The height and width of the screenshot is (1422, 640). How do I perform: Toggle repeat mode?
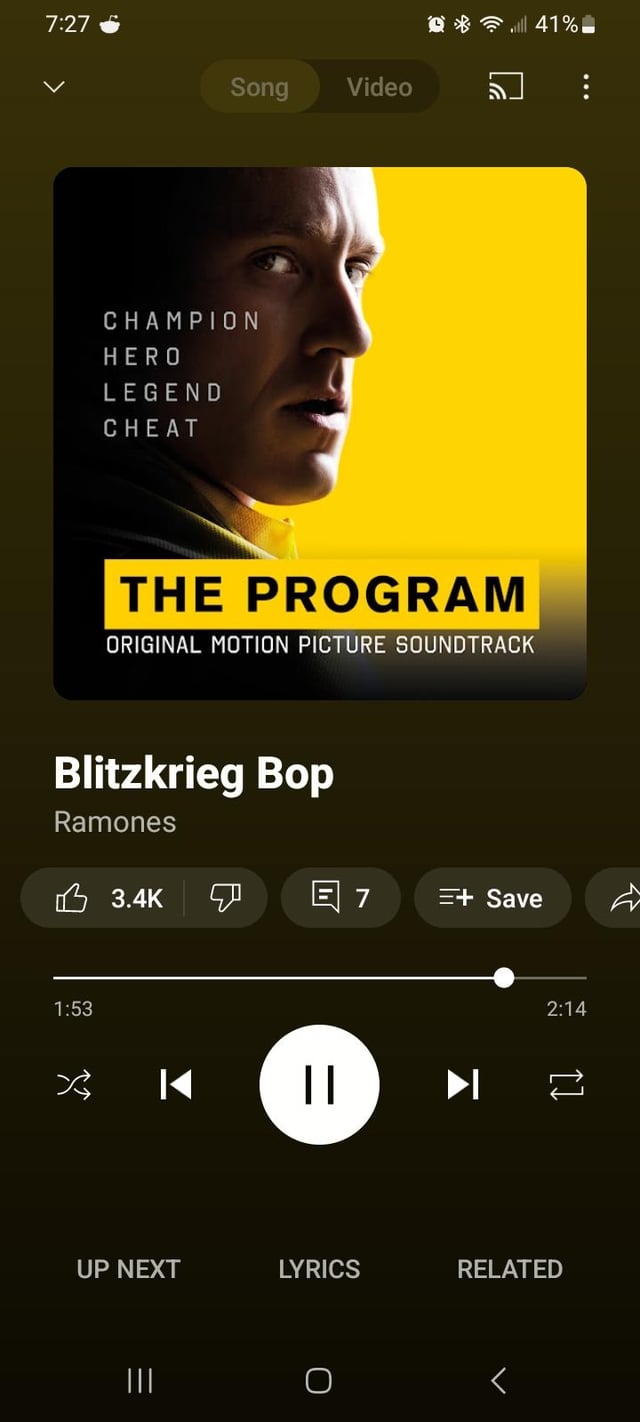click(566, 1084)
